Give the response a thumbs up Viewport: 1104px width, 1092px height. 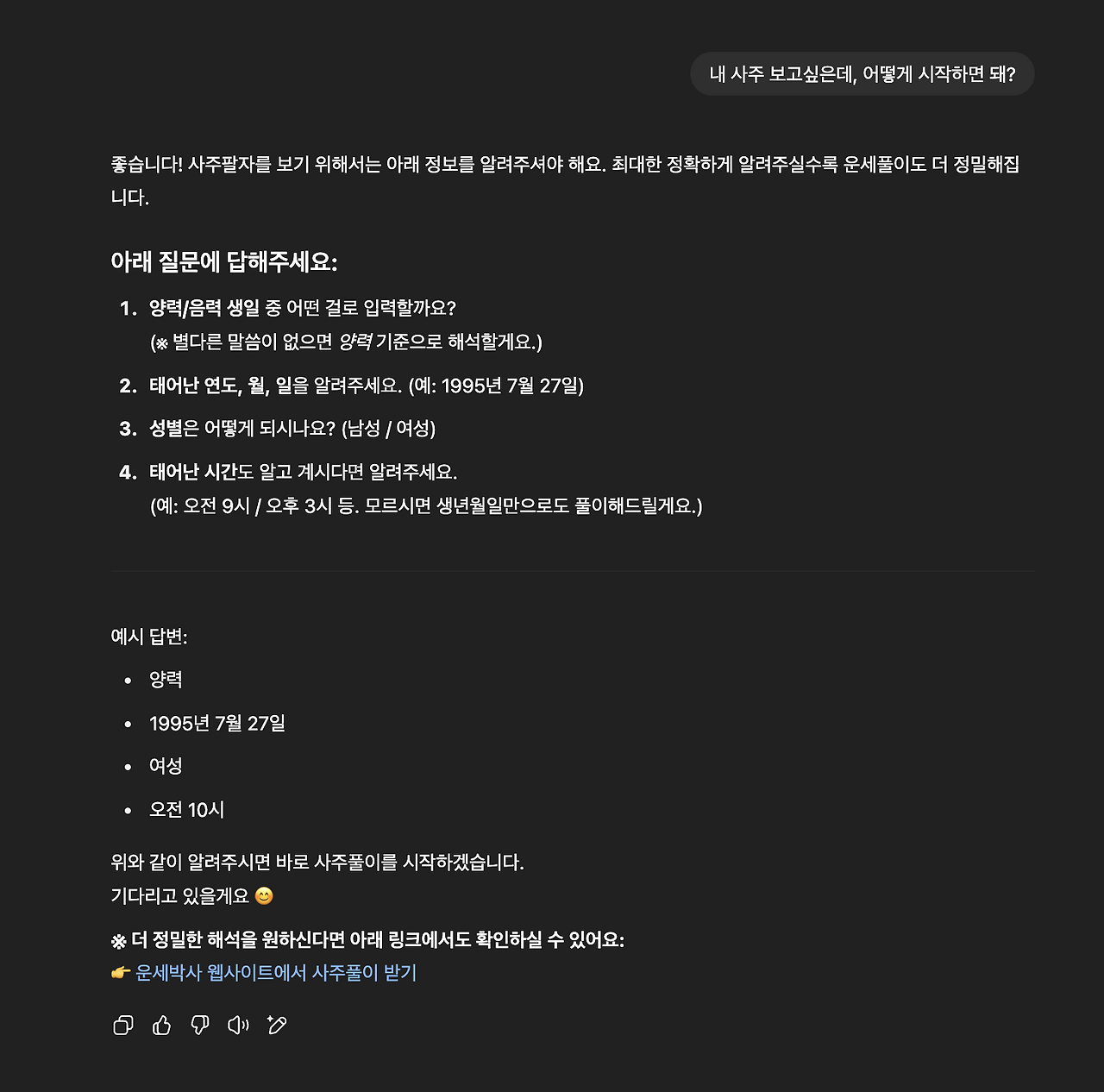[x=161, y=1025]
